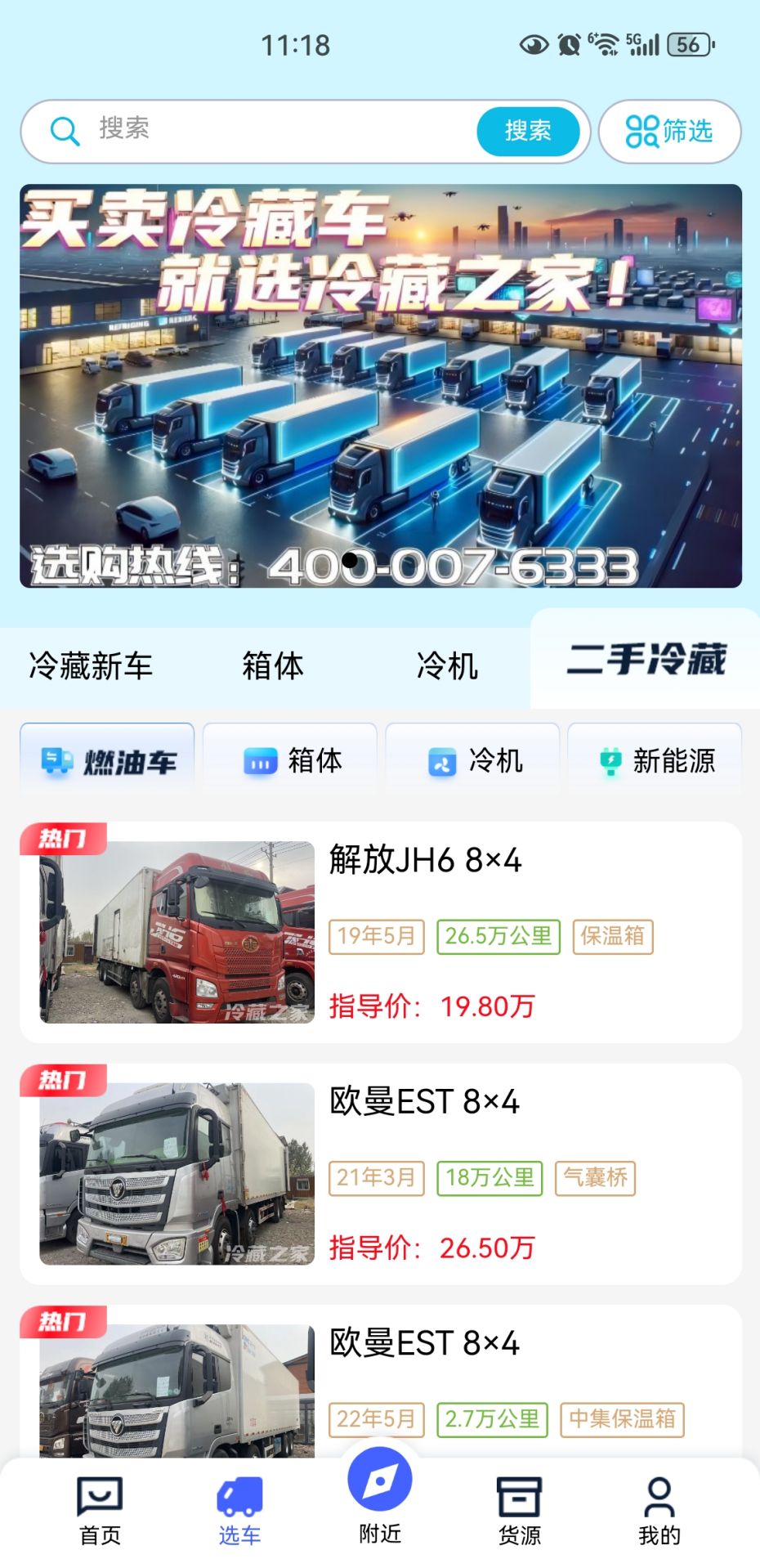This screenshot has height=1568, width=760.
Task: Tap the blue 搜索 button
Action: tap(528, 131)
